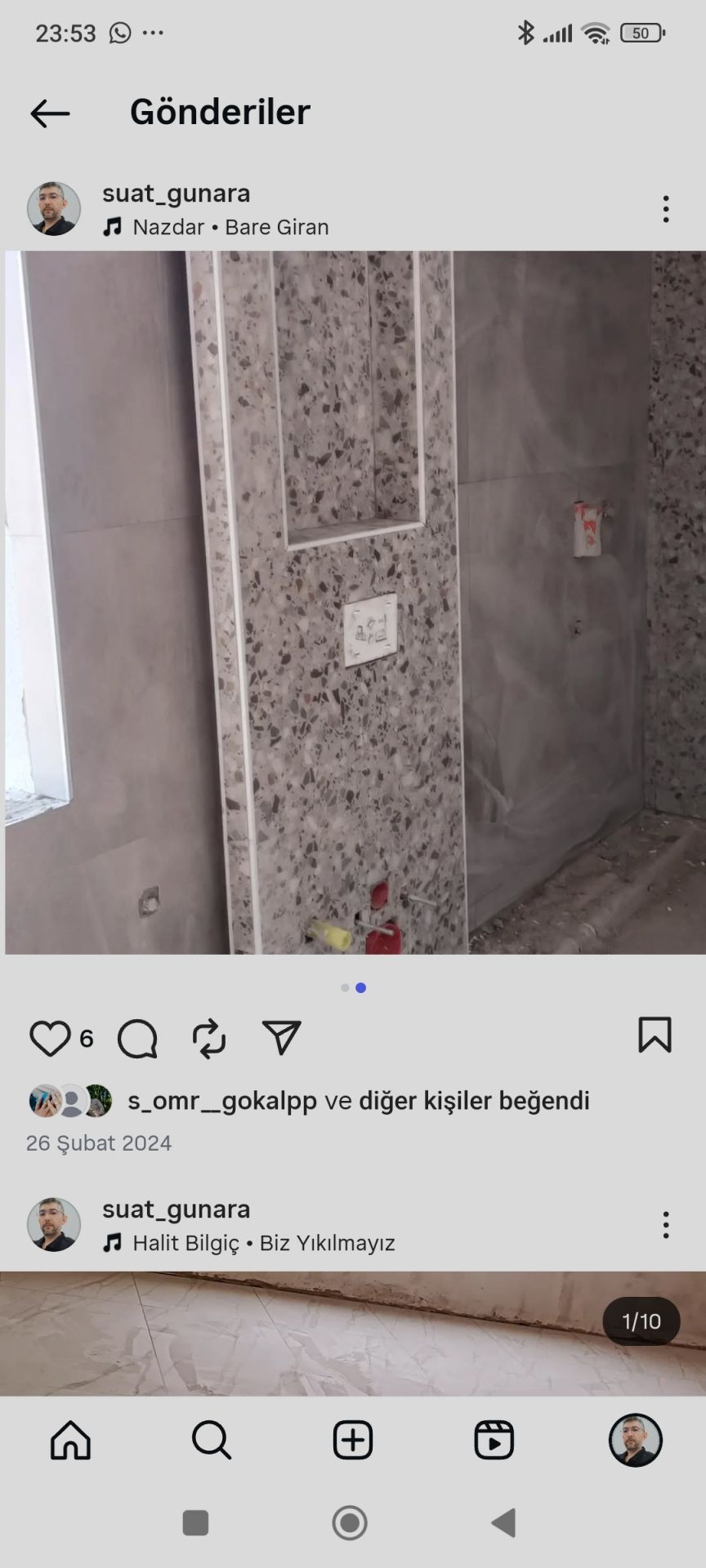Share the bathroom tile post via send icon

[x=282, y=1038]
